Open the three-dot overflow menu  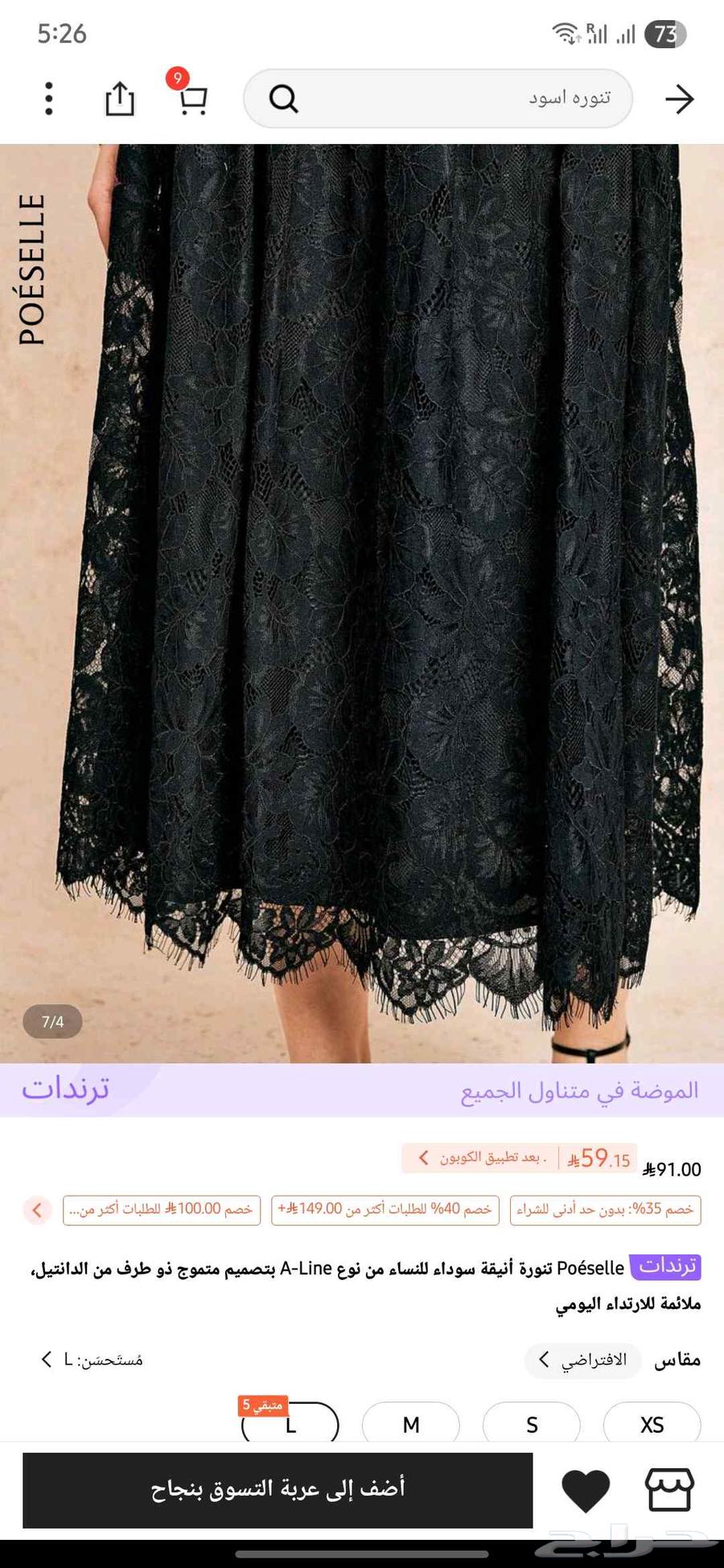click(x=48, y=98)
